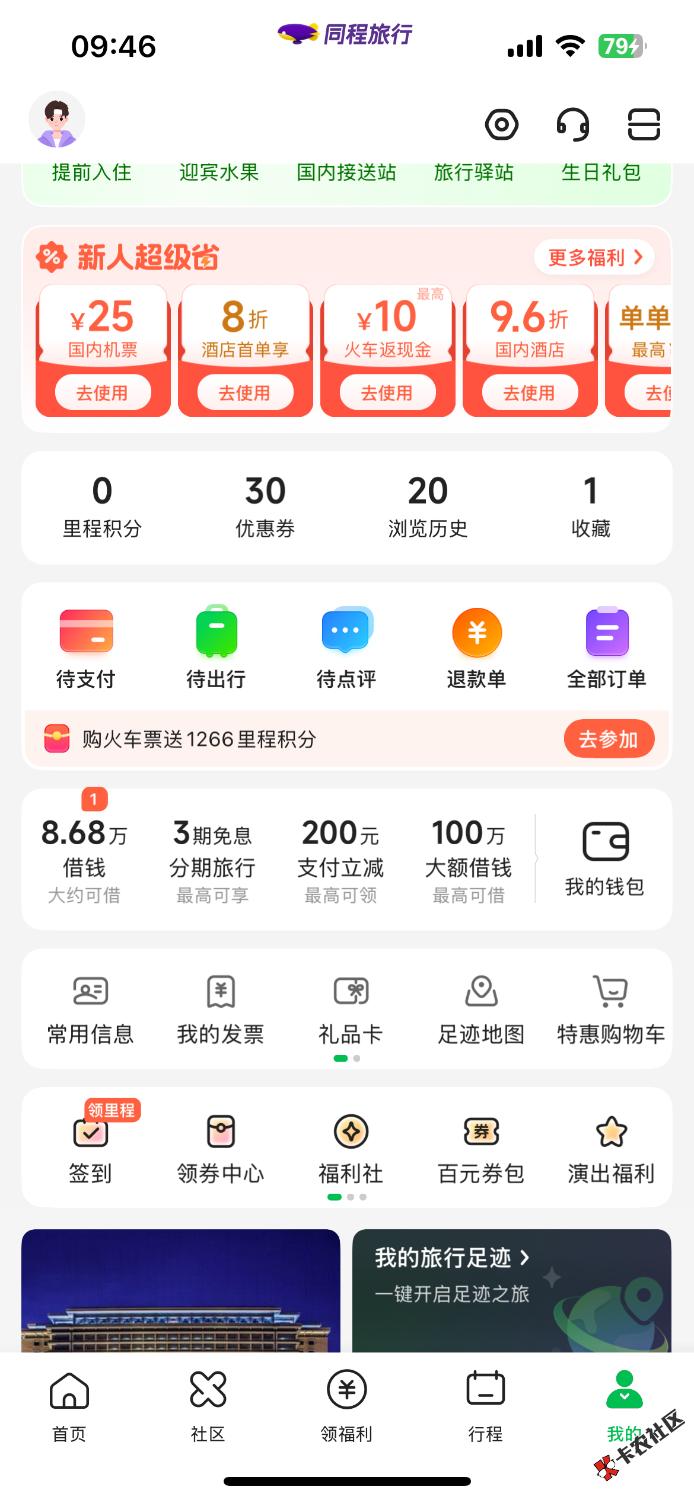Tap the profile avatar
This screenshot has width=694, height=1500.
(x=57, y=121)
